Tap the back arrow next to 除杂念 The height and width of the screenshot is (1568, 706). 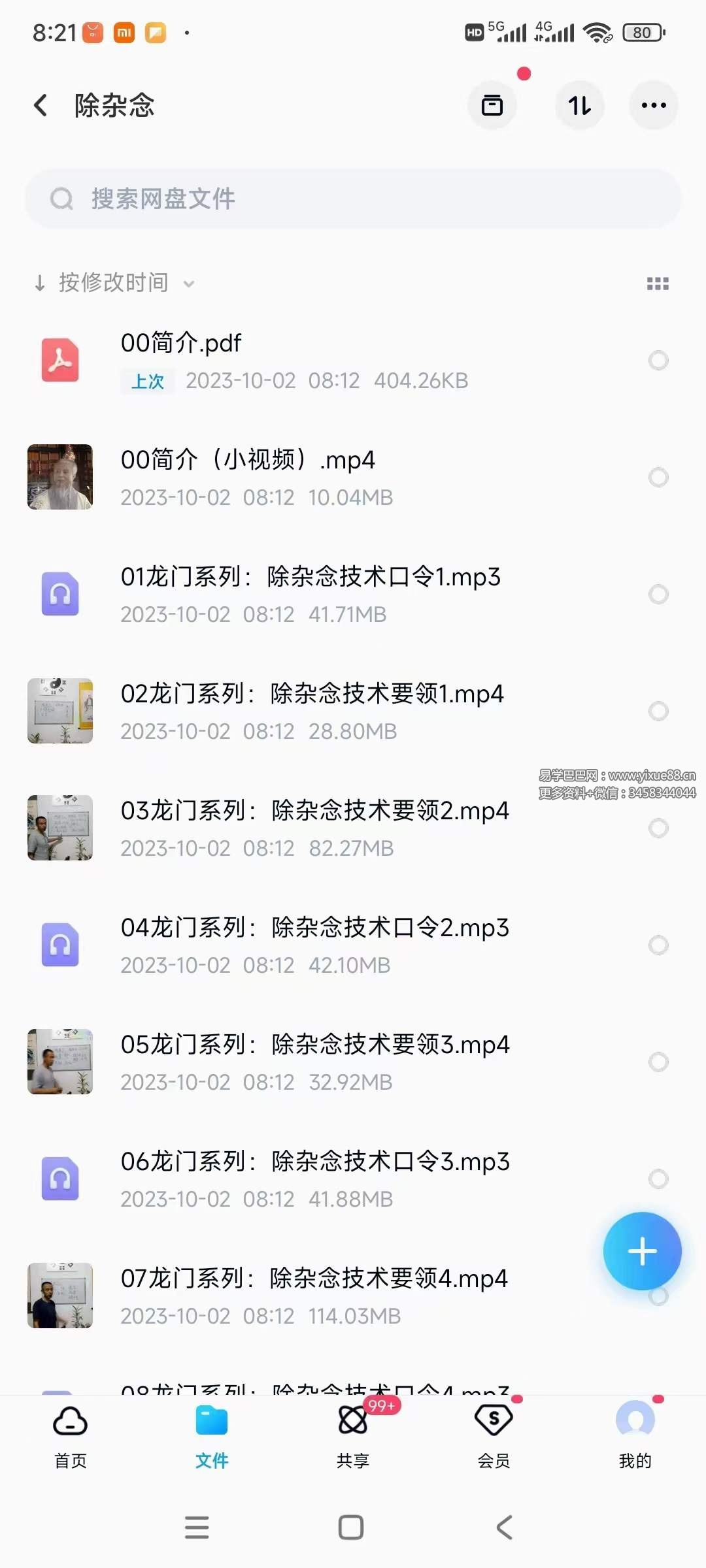coord(41,105)
